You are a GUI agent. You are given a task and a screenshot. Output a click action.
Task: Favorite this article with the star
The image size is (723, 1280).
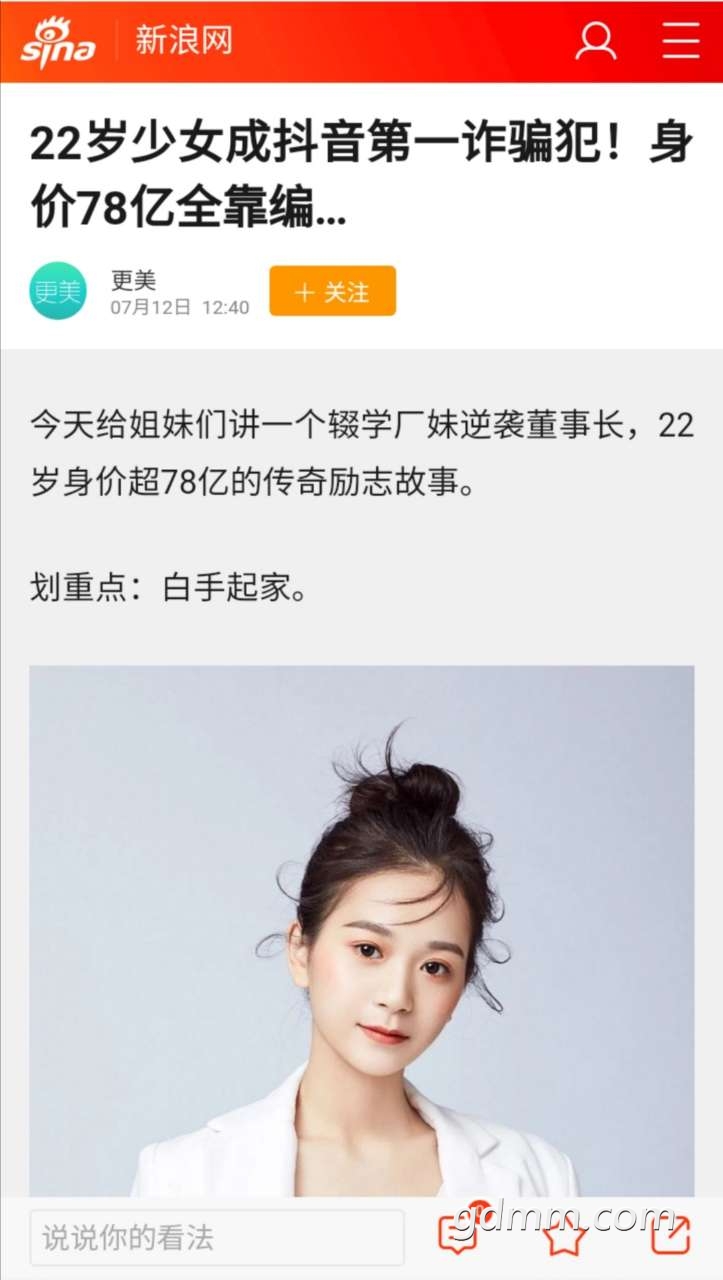pyautogui.click(x=565, y=1236)
